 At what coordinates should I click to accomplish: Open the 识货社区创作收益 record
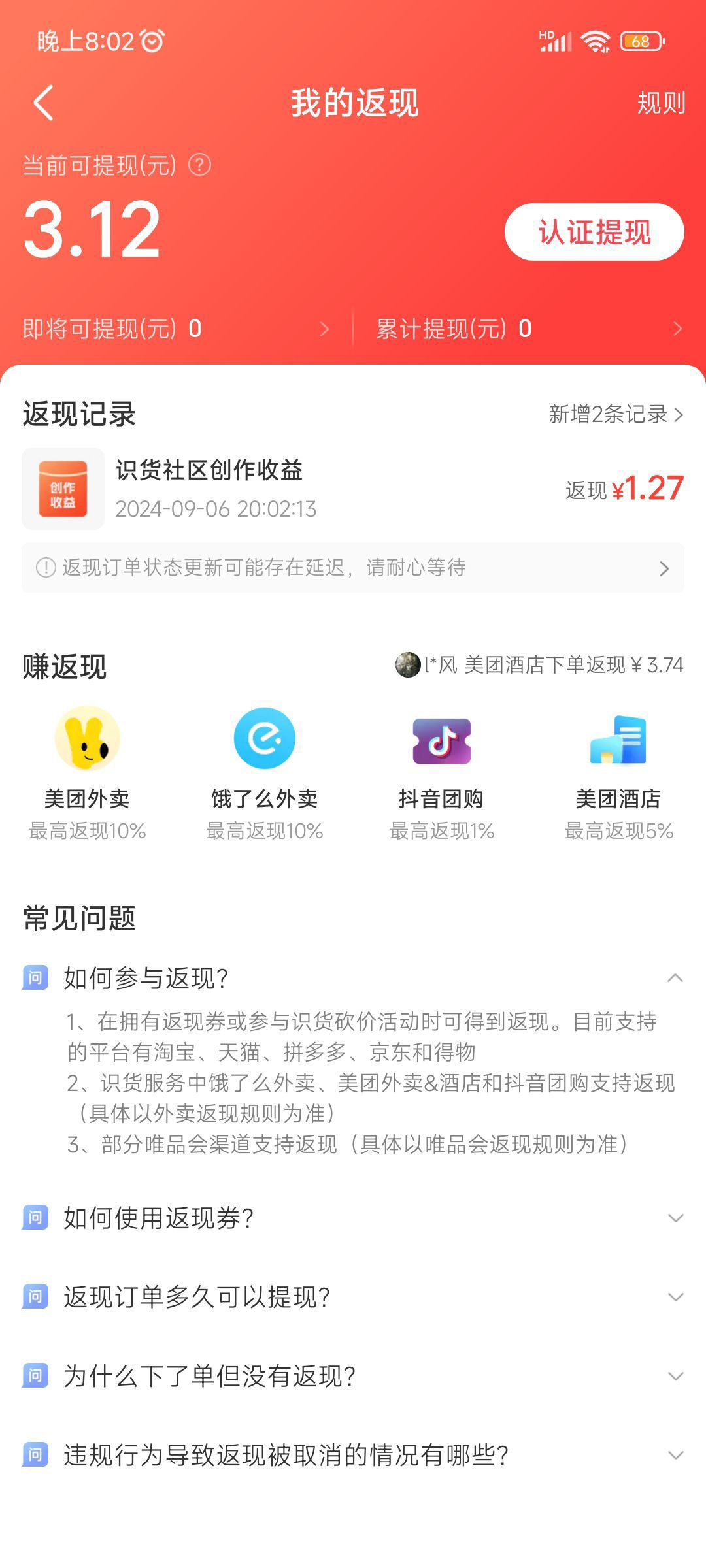(353, 489)
